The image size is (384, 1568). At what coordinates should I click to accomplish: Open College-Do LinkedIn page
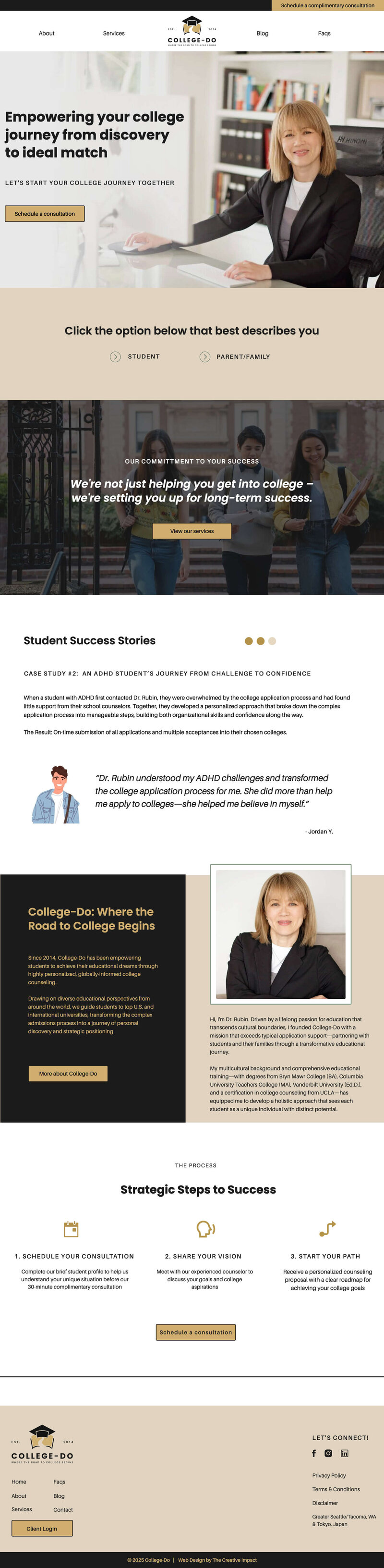(x=345, y=1453)
